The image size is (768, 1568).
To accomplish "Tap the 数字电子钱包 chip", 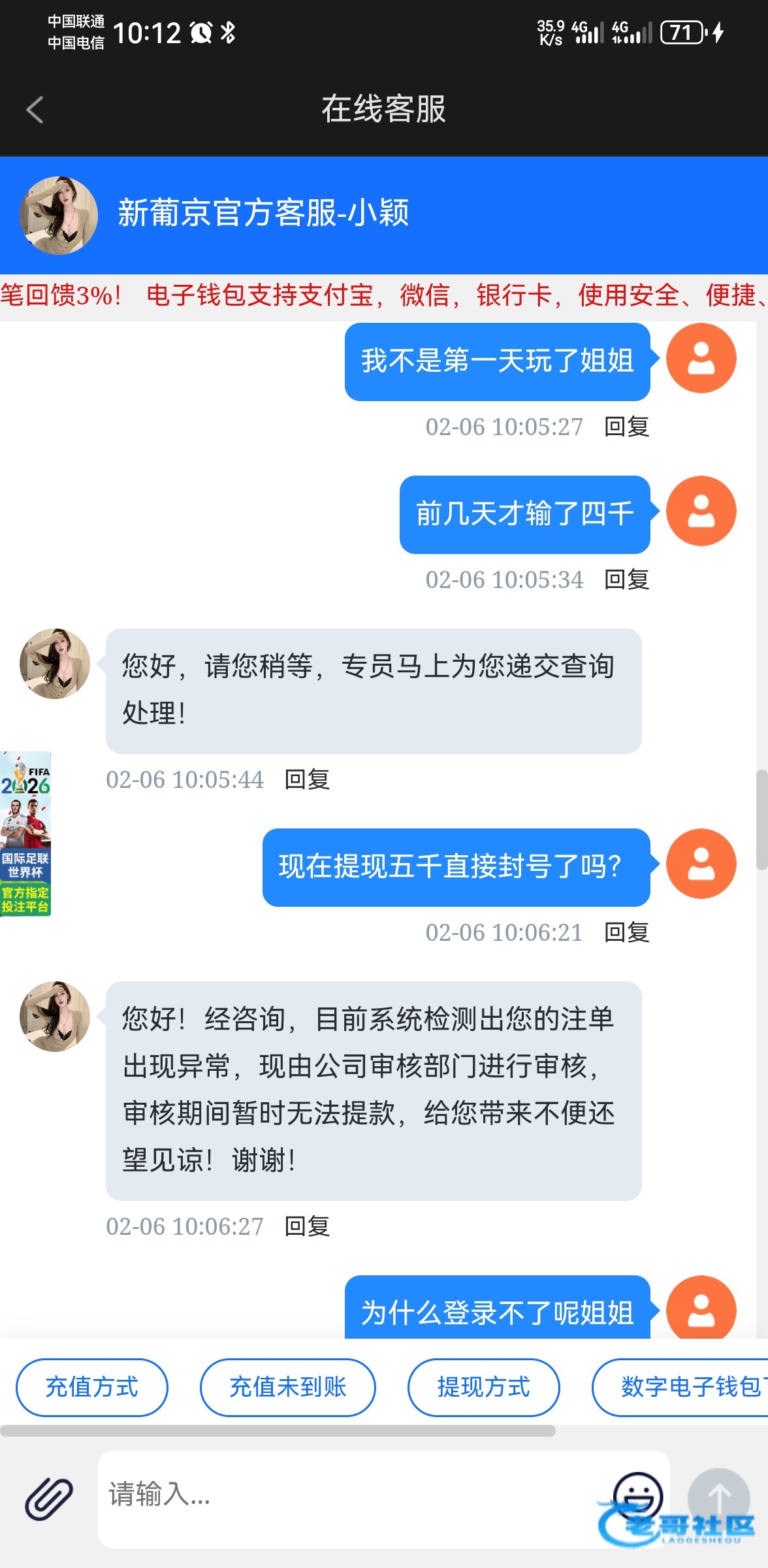I will [686, 1386].
